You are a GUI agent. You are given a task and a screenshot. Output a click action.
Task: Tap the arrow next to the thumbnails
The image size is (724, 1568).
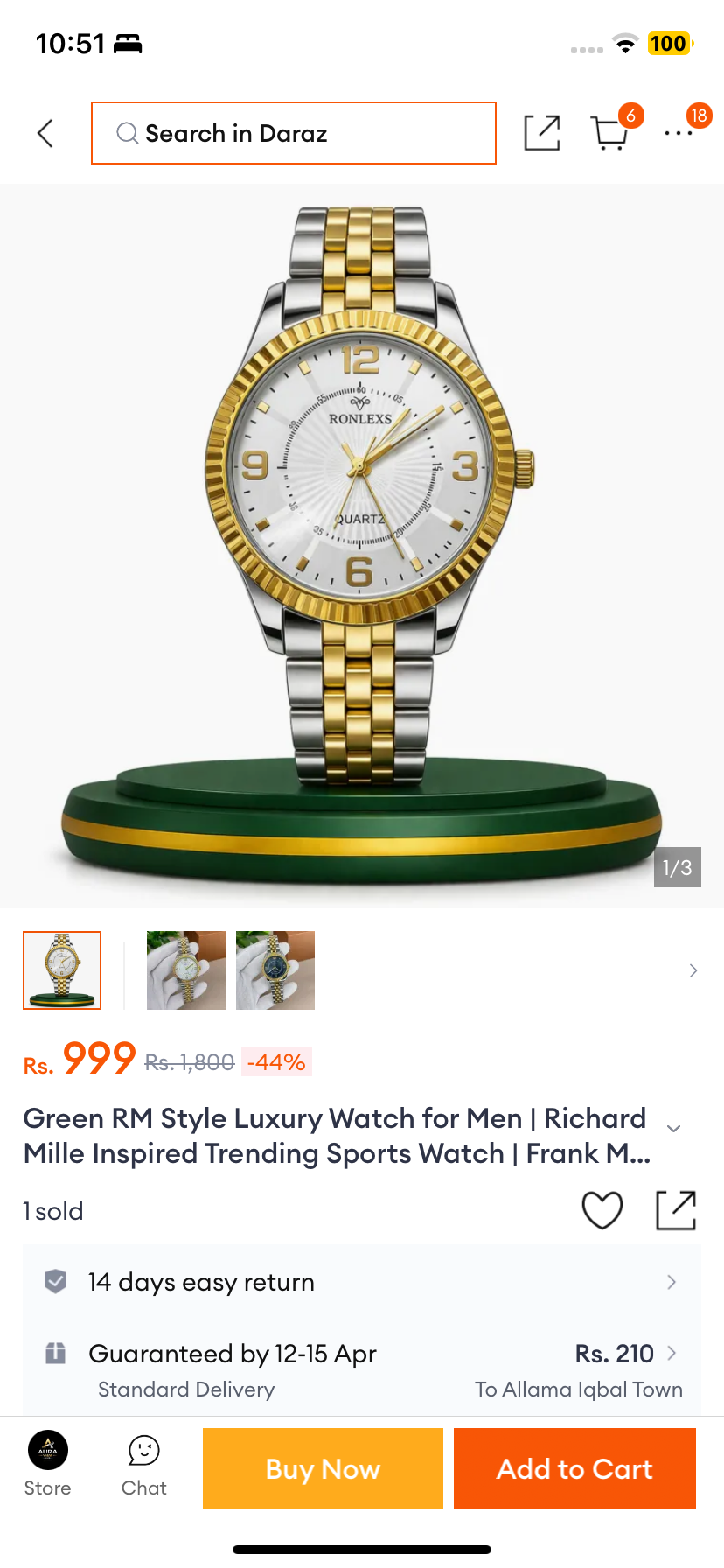(693, 970)
